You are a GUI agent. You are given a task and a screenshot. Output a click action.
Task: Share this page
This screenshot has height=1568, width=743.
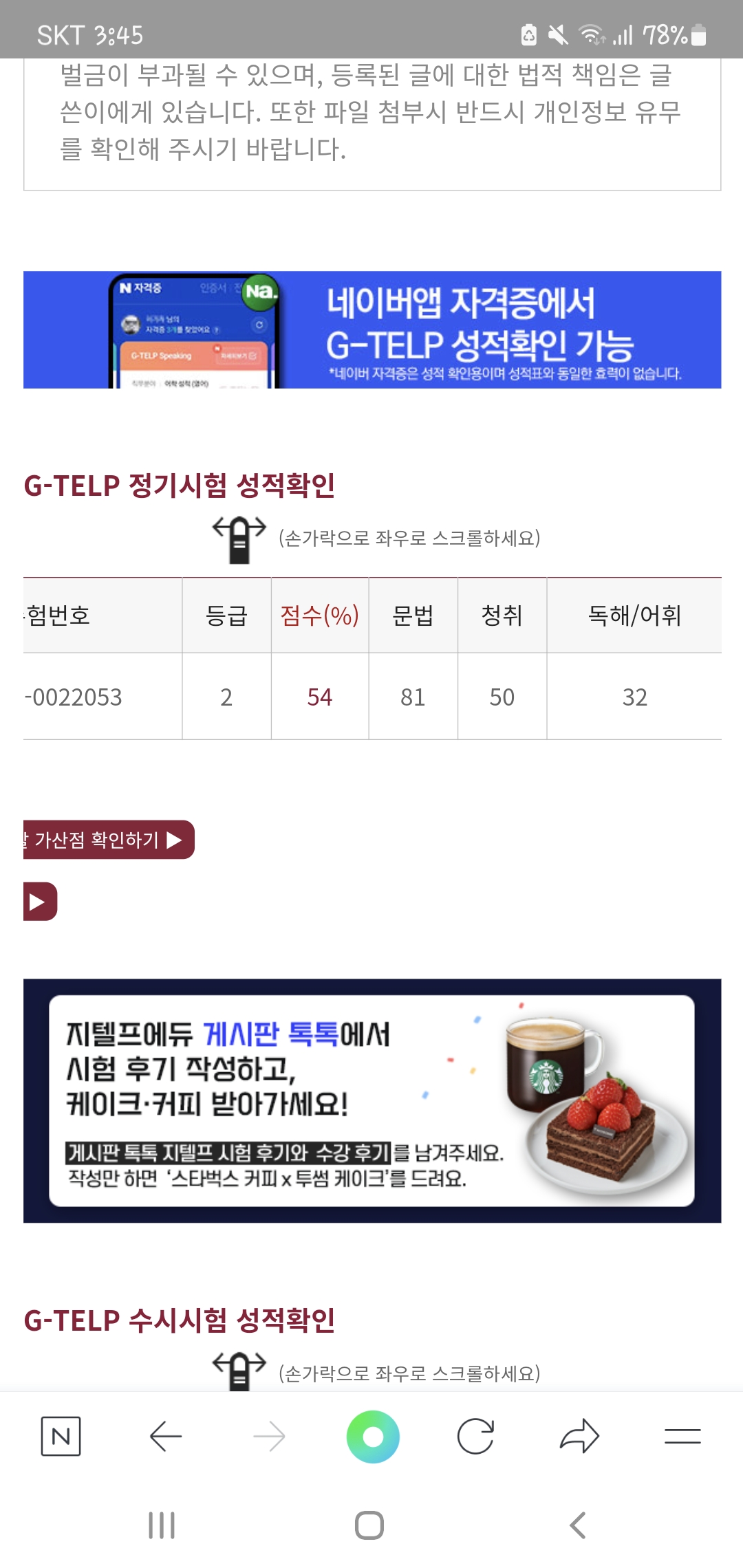(x=579, y=1437)
